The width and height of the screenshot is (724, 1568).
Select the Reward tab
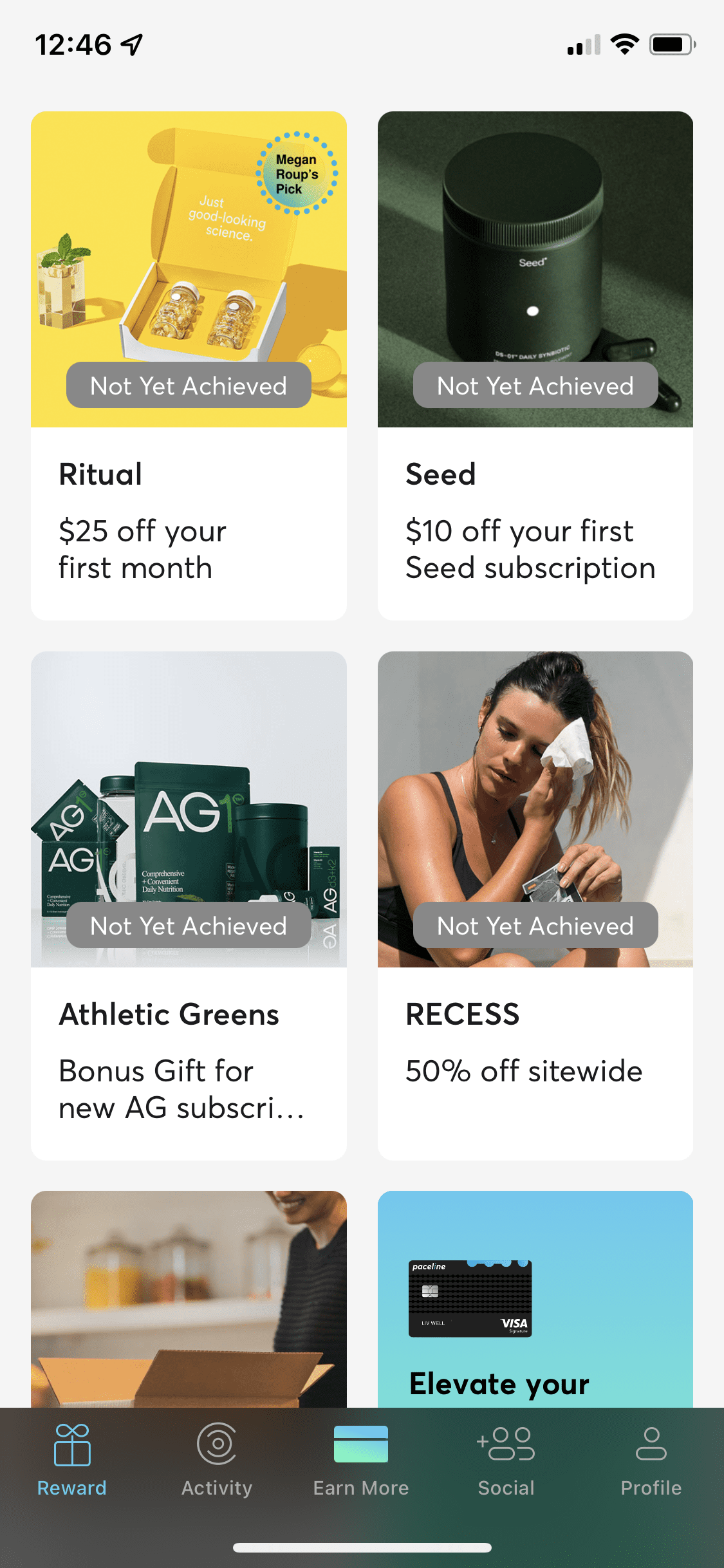[x=72, y=1460]
